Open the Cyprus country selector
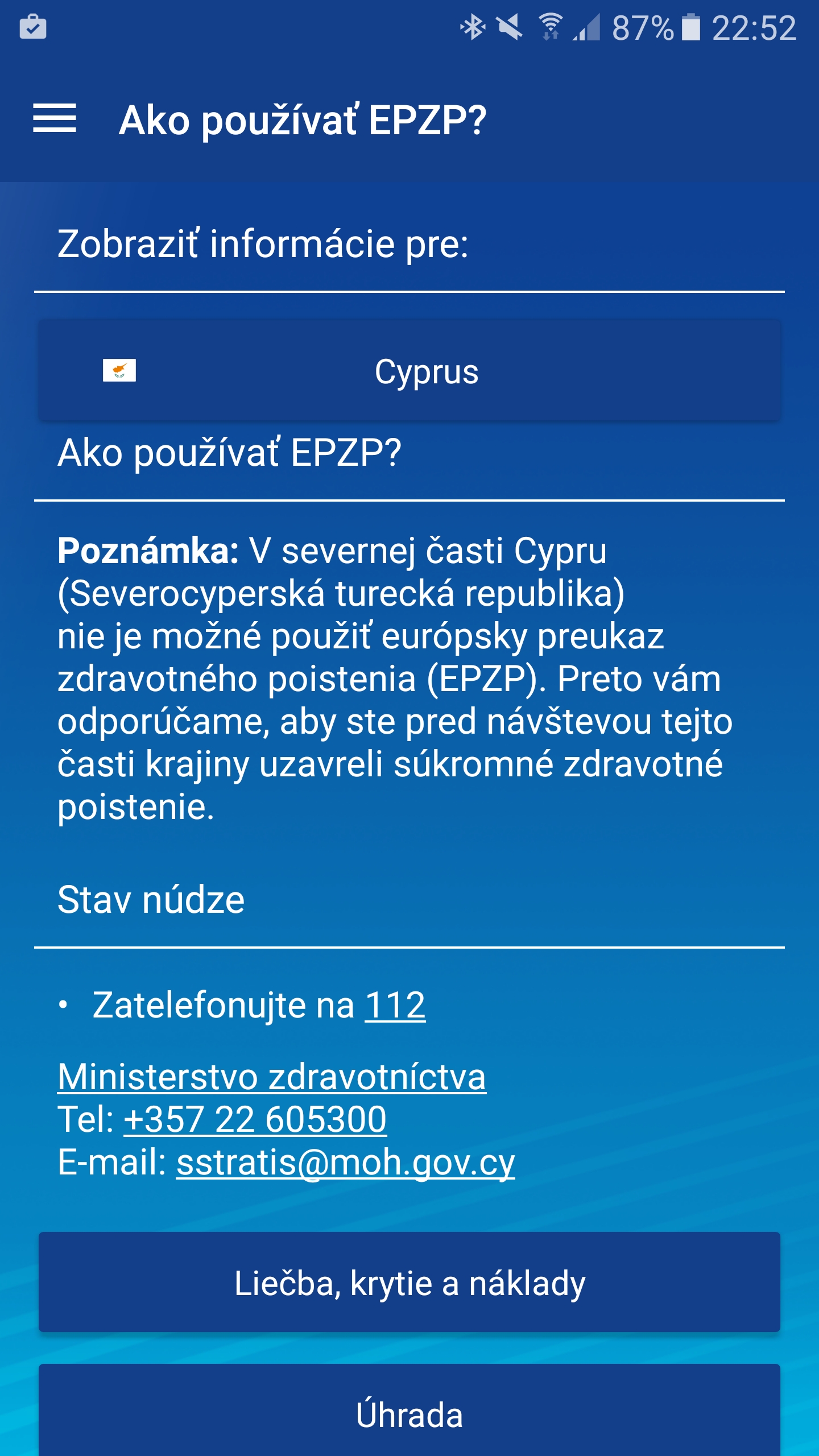 pyautogui.click(x=409, y=371)
